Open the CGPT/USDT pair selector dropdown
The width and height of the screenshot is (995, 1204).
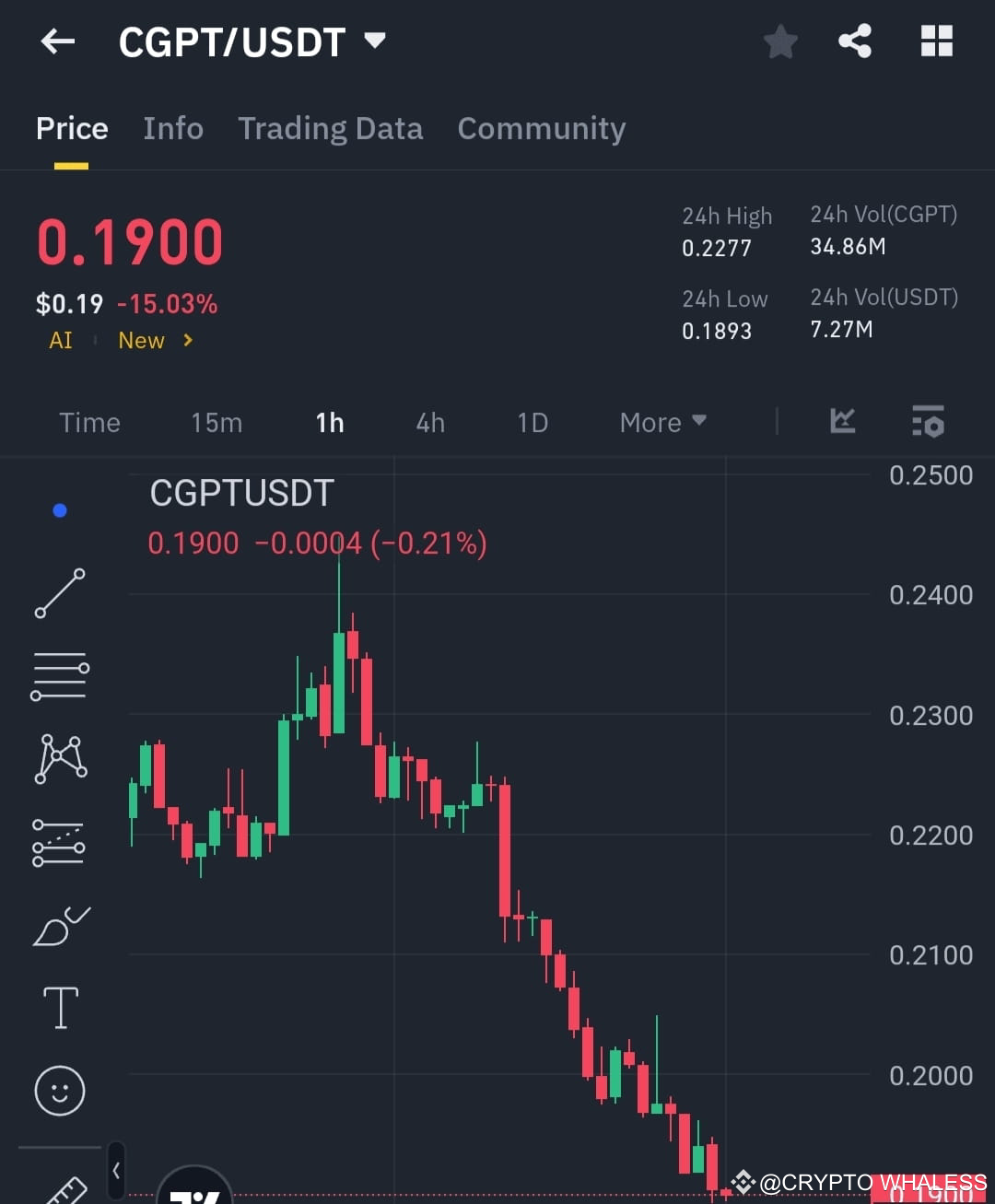pos(373,41)
